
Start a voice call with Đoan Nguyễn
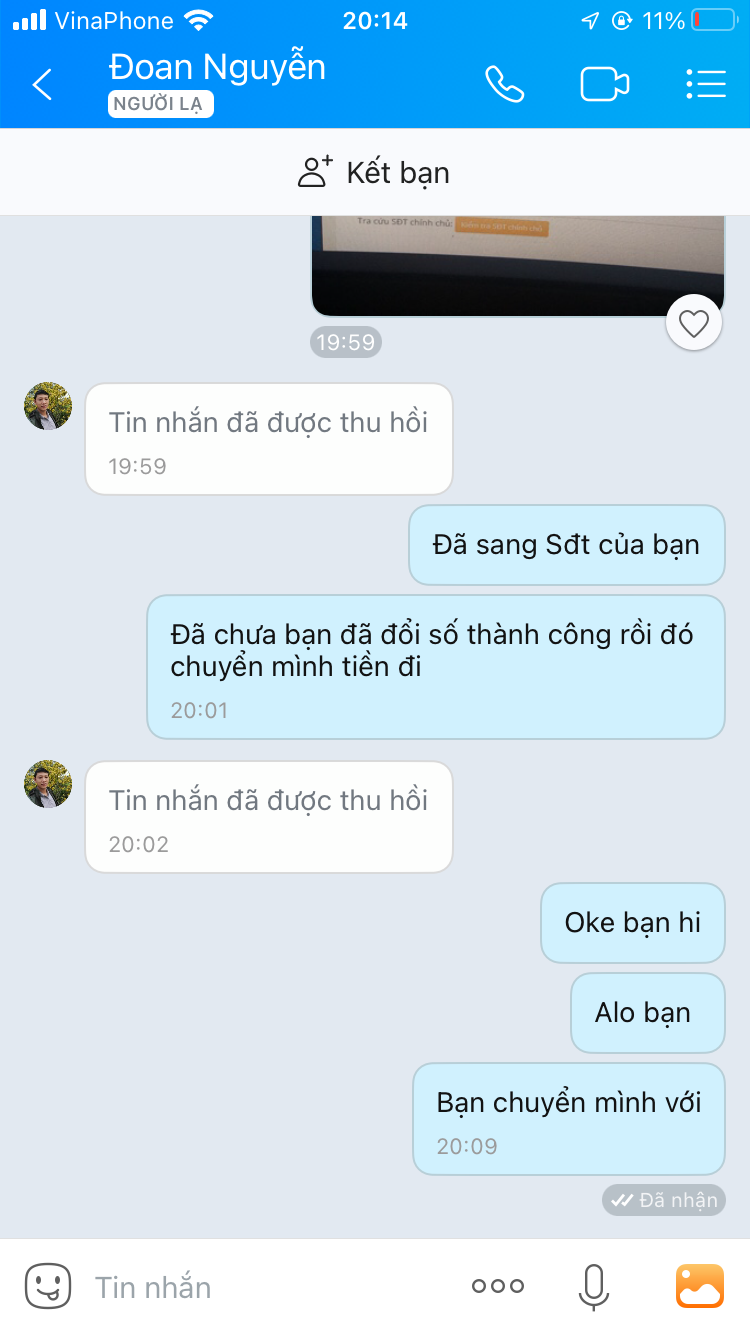pos(504,85)
